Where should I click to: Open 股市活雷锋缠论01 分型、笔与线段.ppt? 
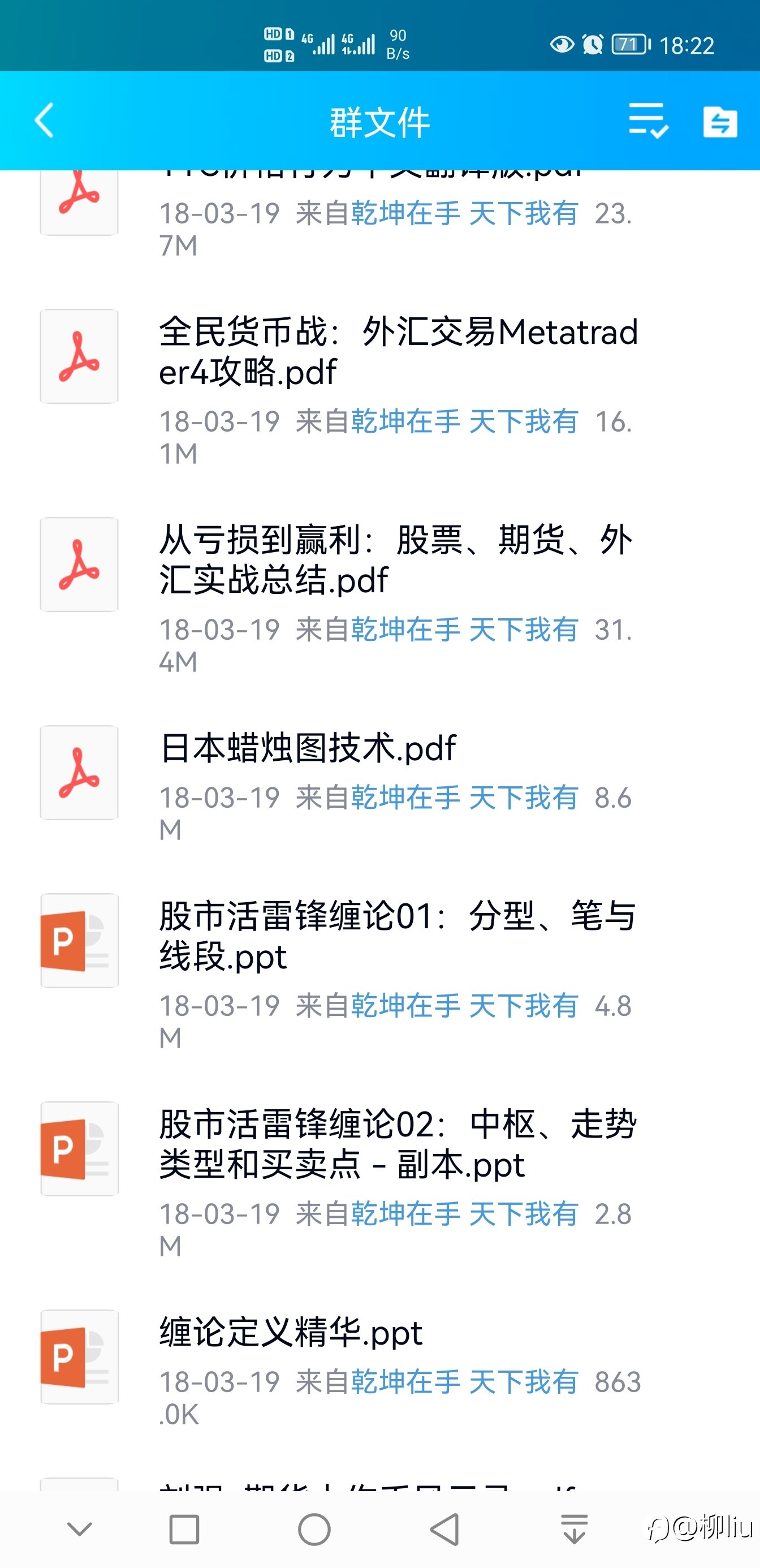(x=397, y=936)
